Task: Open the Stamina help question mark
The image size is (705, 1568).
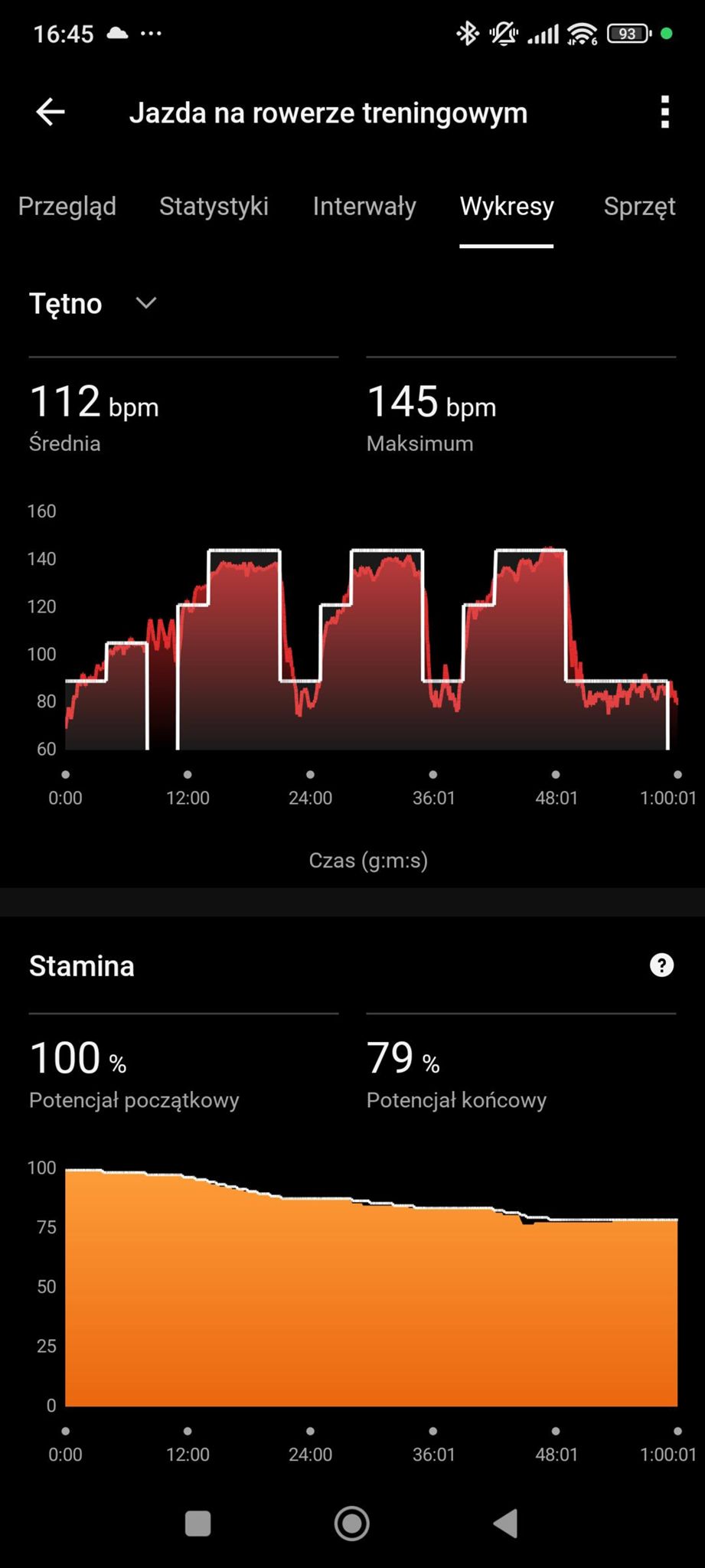Action: pyautogui.click(x=661, y=965)
